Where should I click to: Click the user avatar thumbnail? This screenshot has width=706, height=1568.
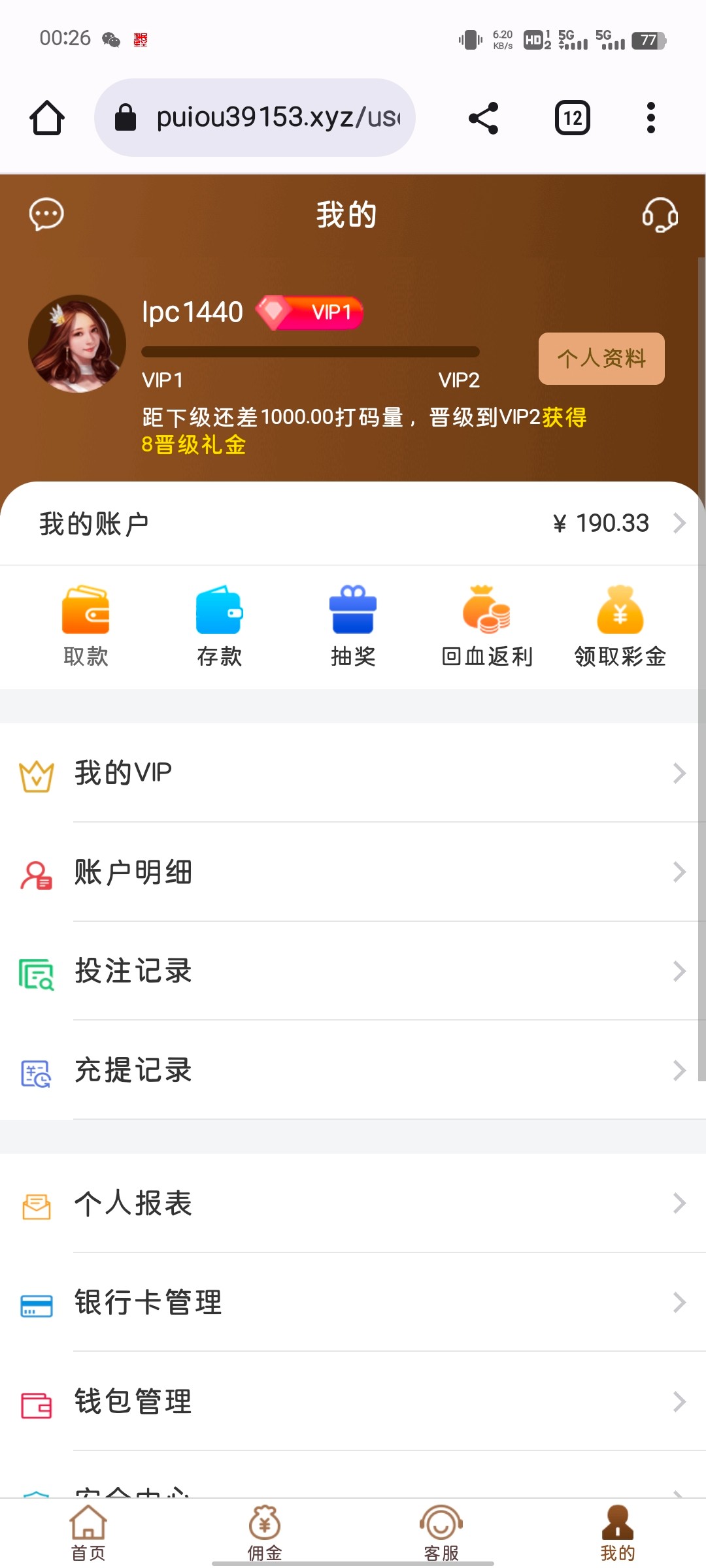pyautogui.click(x=78, y=342)
